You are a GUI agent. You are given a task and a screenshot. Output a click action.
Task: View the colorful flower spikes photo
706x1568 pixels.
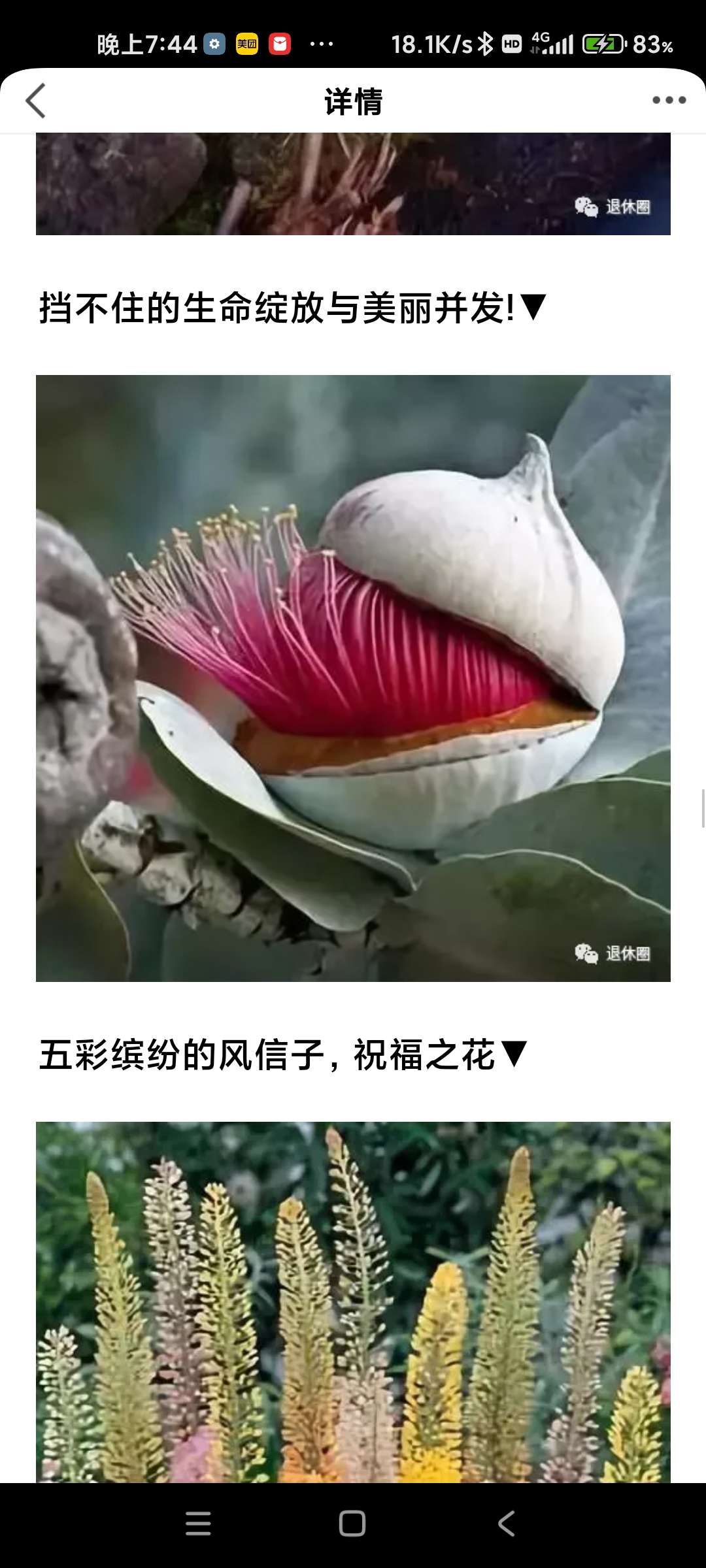point(353,1300)
